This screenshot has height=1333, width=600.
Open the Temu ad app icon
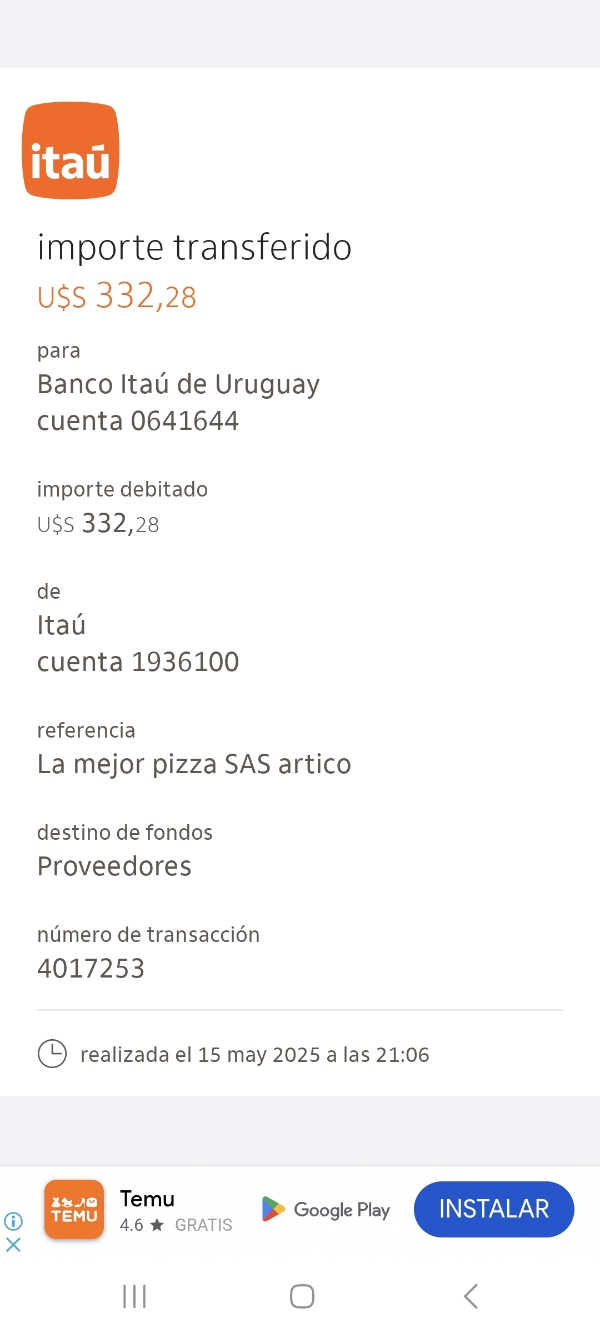click(74, 1210)
